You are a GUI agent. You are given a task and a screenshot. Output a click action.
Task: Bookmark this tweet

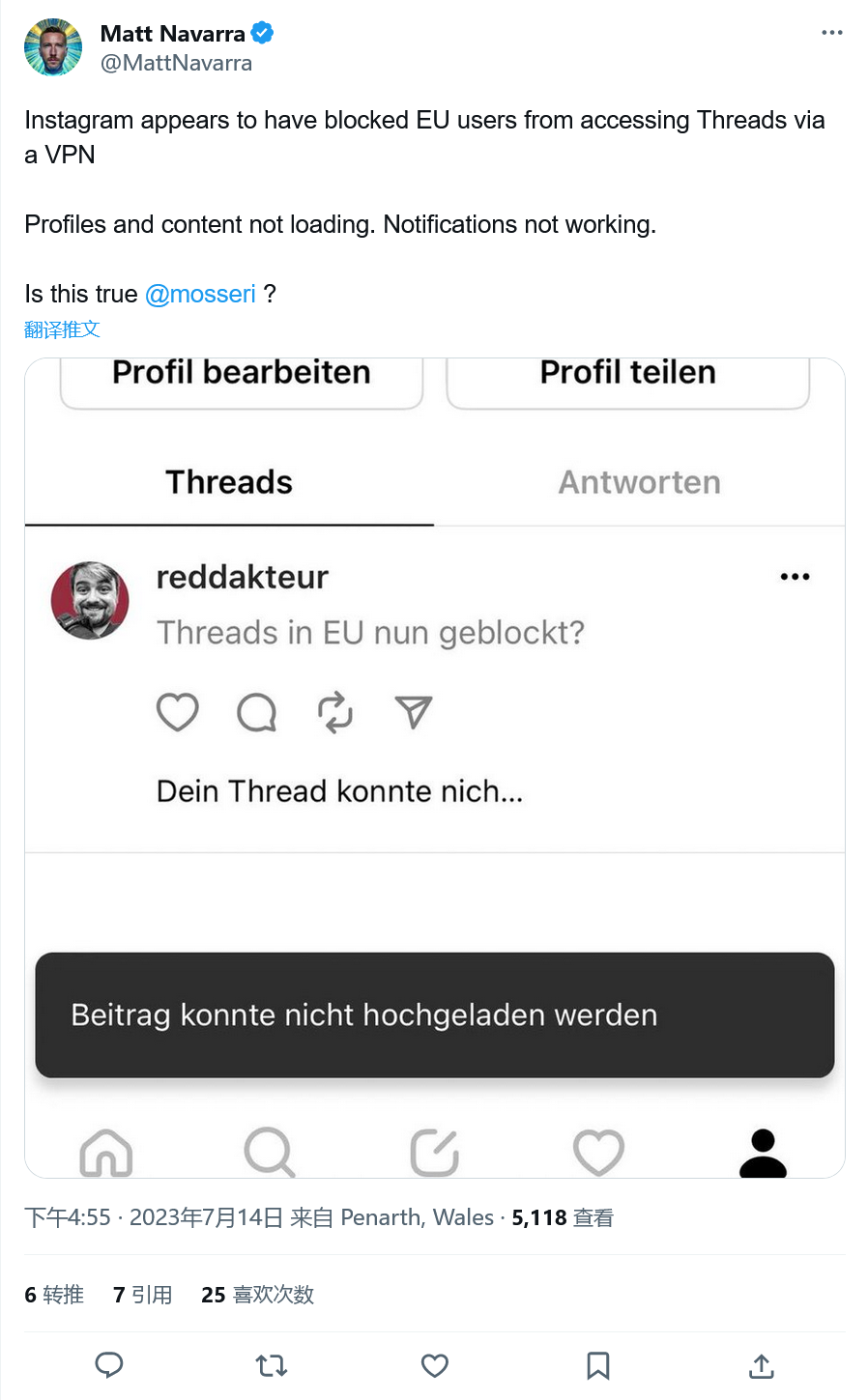[x=598, y=1365]
